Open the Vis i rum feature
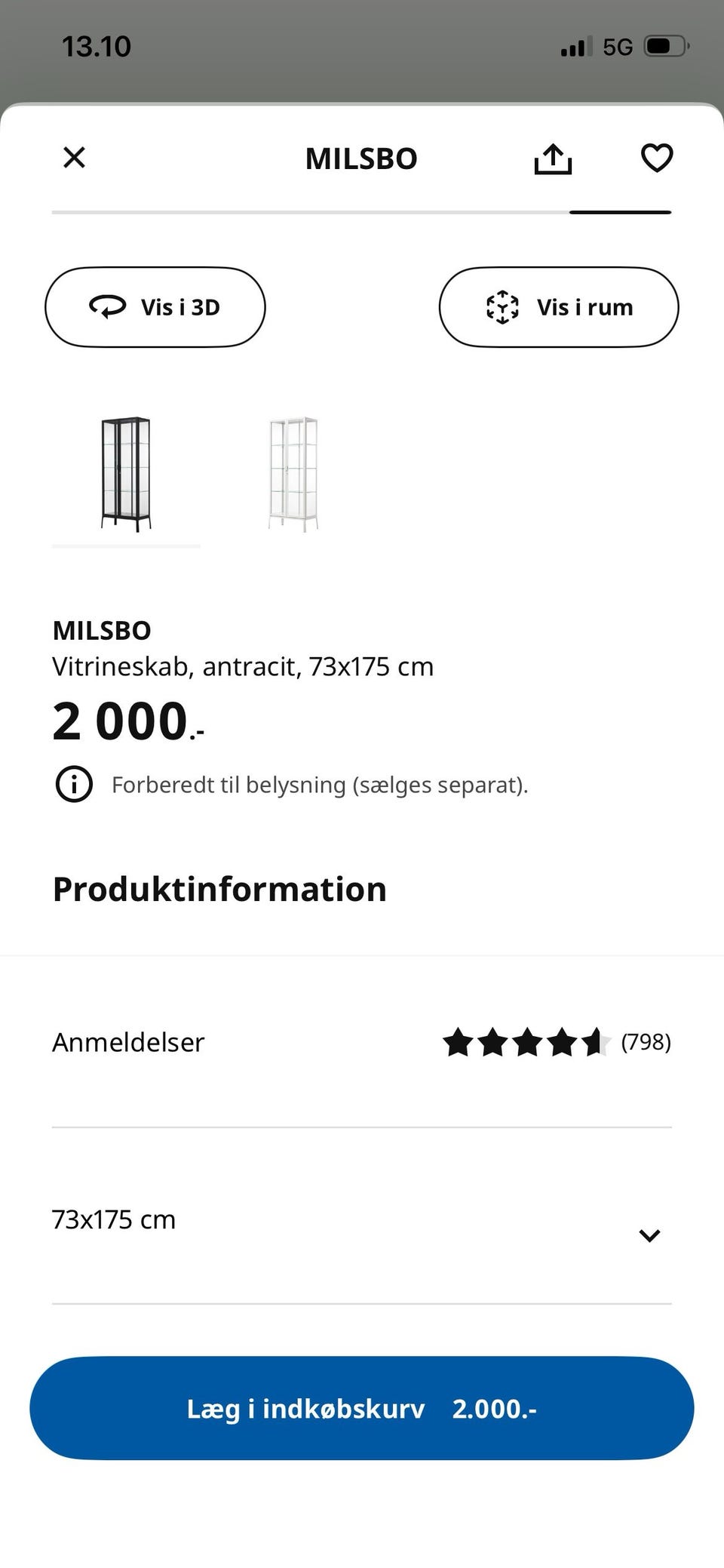 pos(559,307)
